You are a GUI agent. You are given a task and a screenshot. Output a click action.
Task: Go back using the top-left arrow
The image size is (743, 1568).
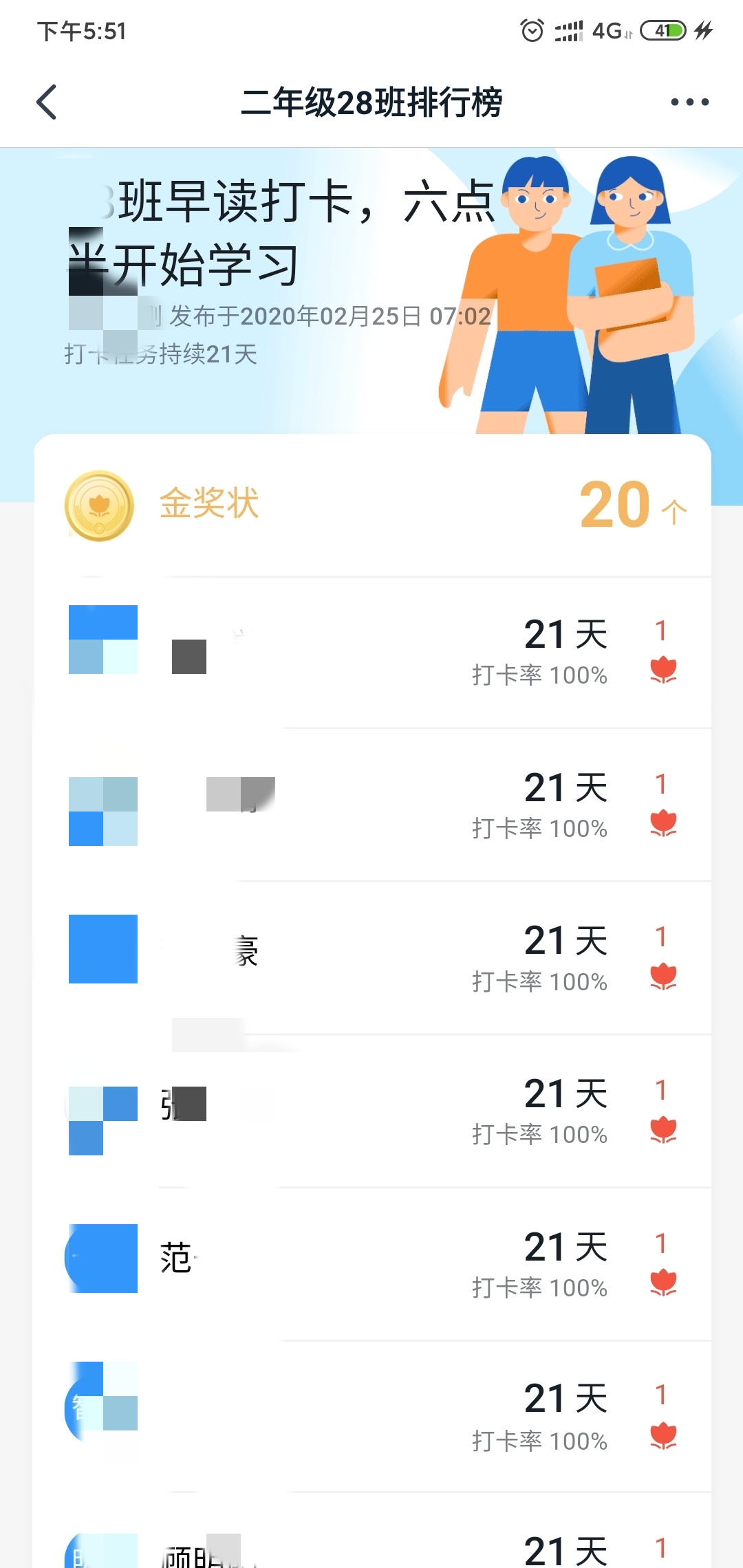point(46,102)
